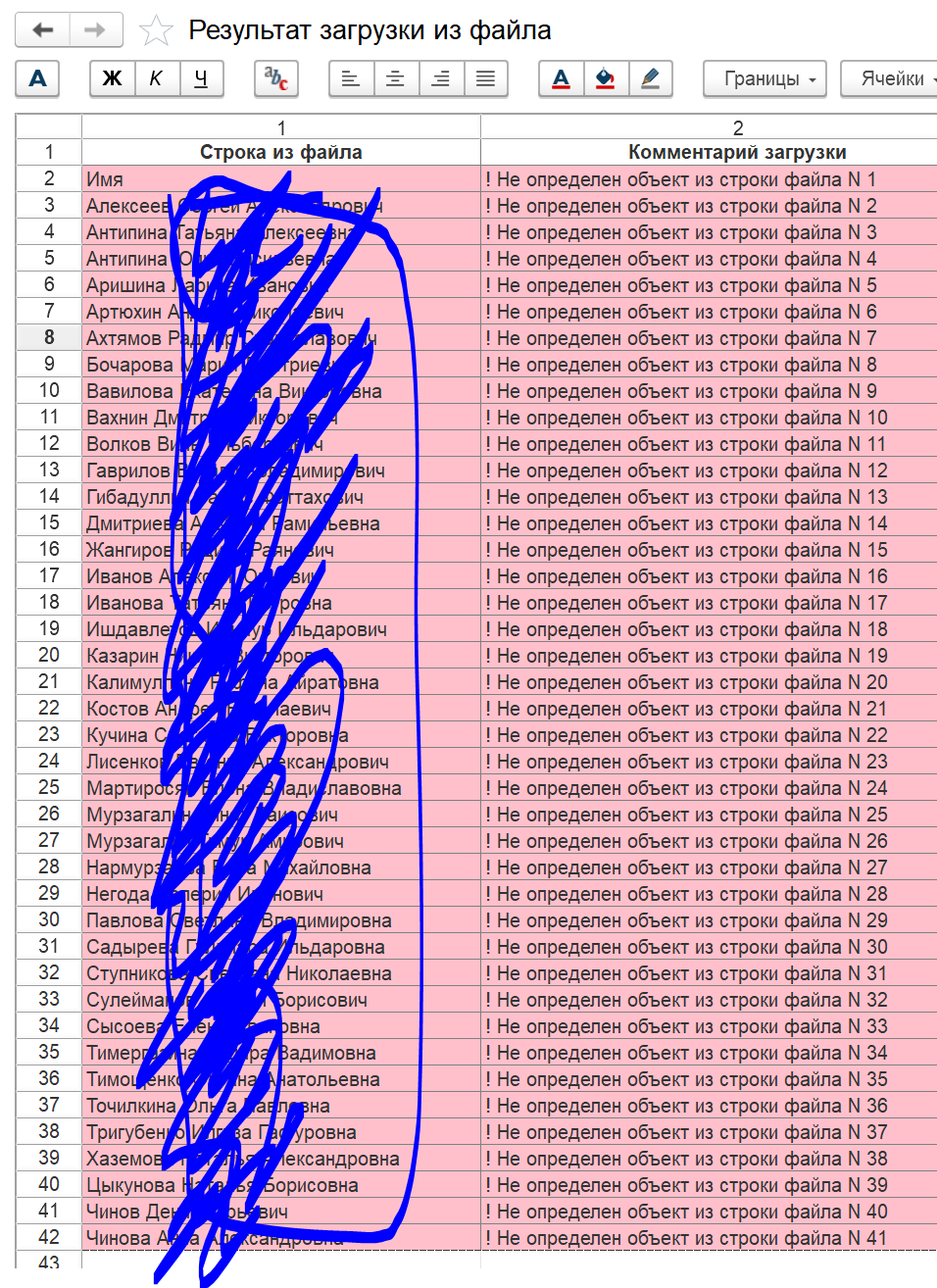
Task: Expand the Границы dropdown
Action: (764, 78)
